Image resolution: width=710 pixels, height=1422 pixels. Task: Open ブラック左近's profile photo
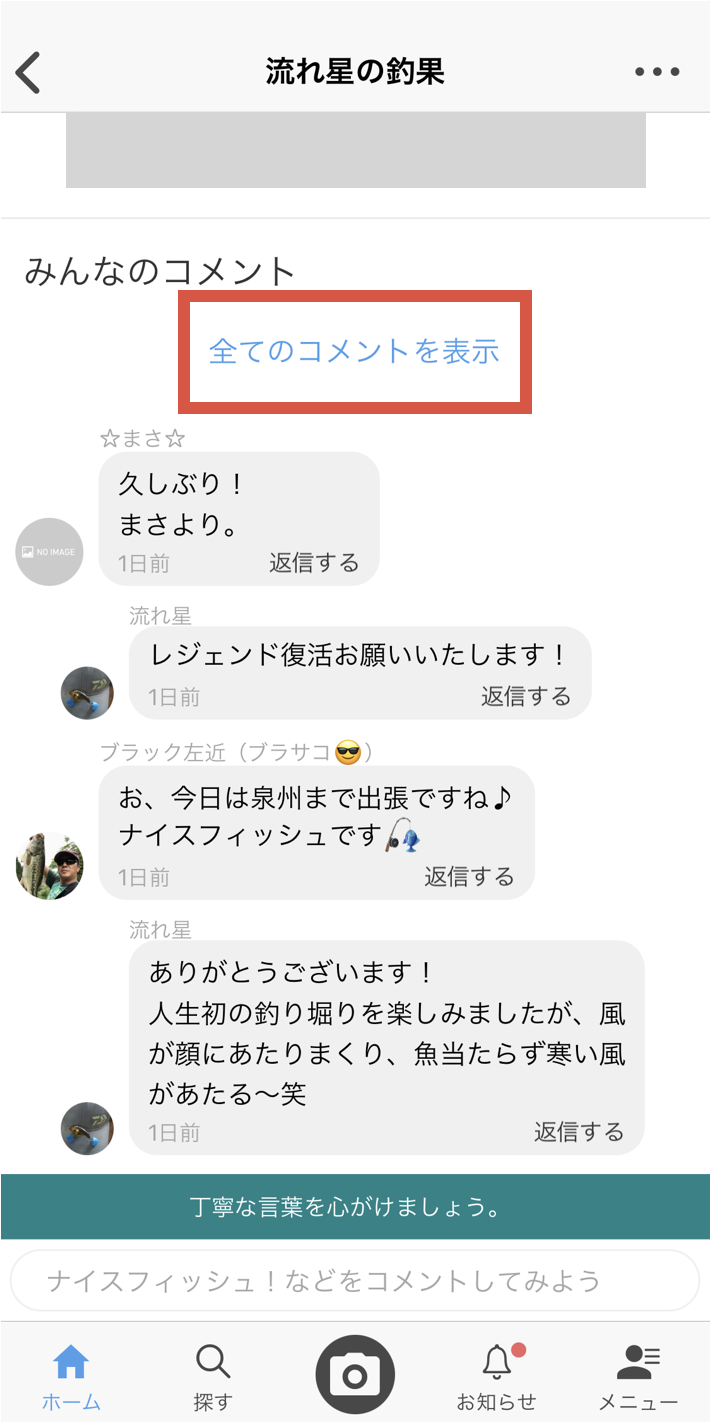(49, 865)
